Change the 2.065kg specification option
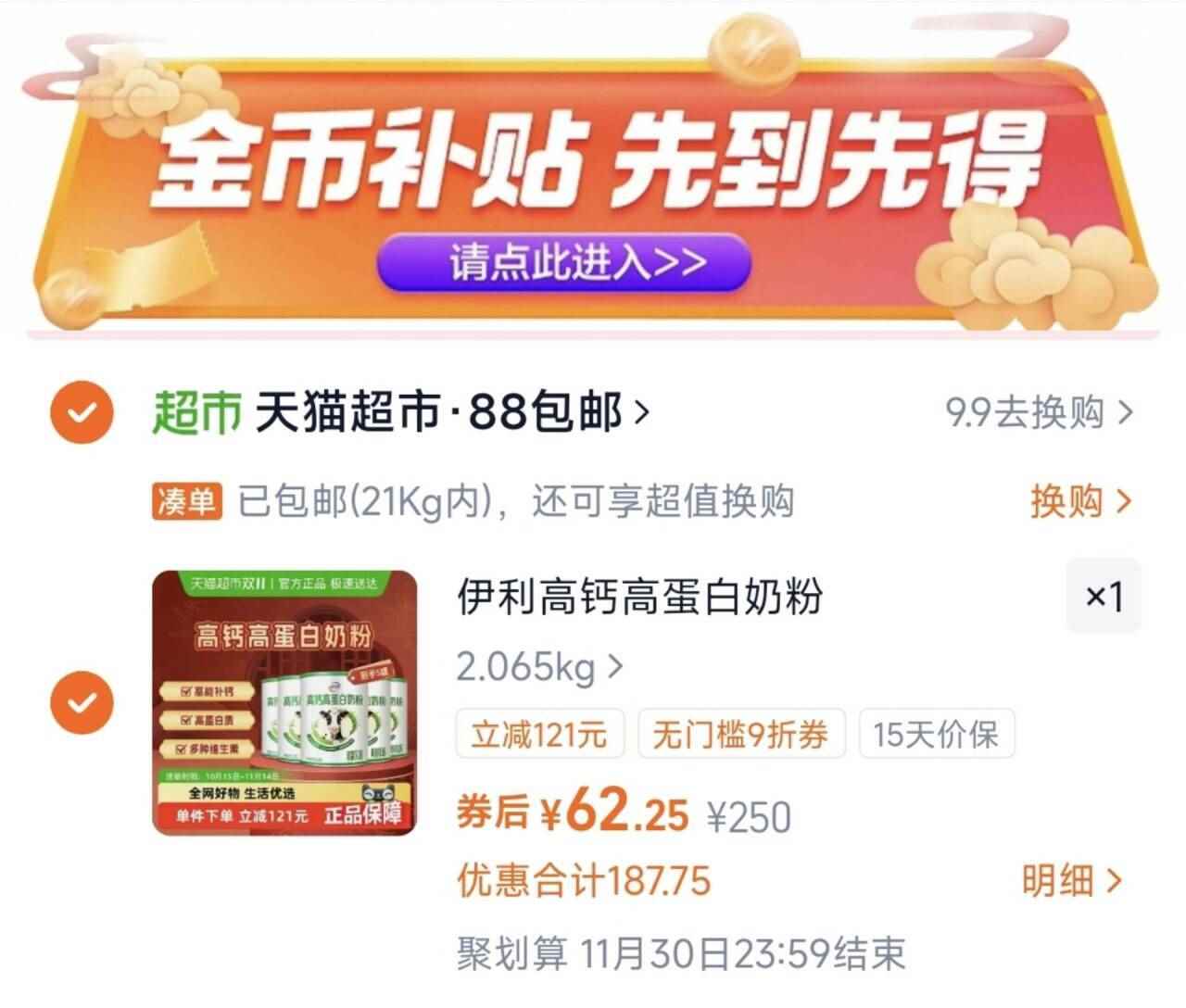The image size is (1186, 1008). 539,666
